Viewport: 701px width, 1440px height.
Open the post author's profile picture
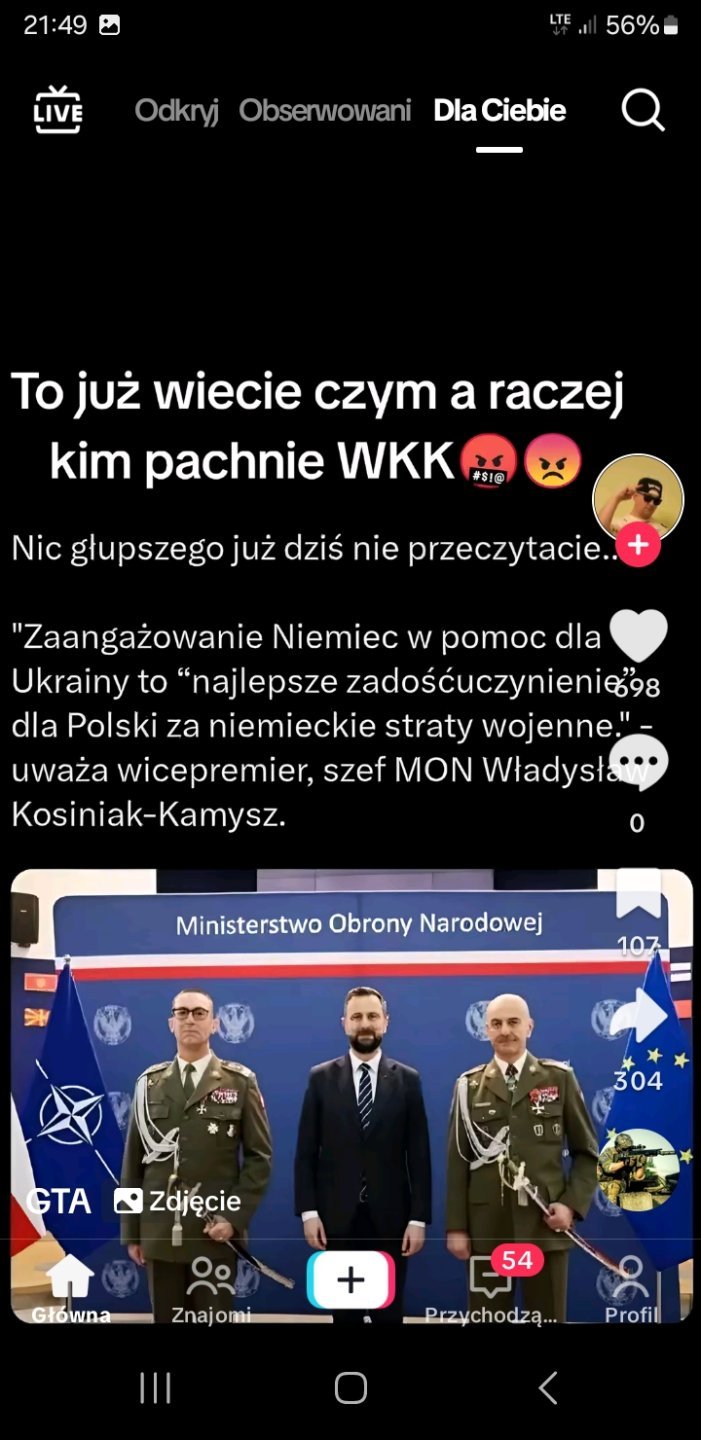pos(638,497)
